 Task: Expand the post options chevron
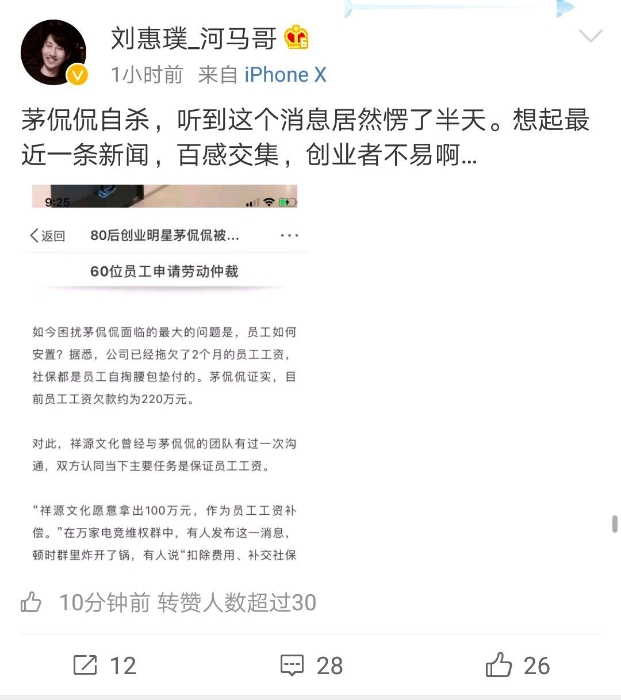591,36
